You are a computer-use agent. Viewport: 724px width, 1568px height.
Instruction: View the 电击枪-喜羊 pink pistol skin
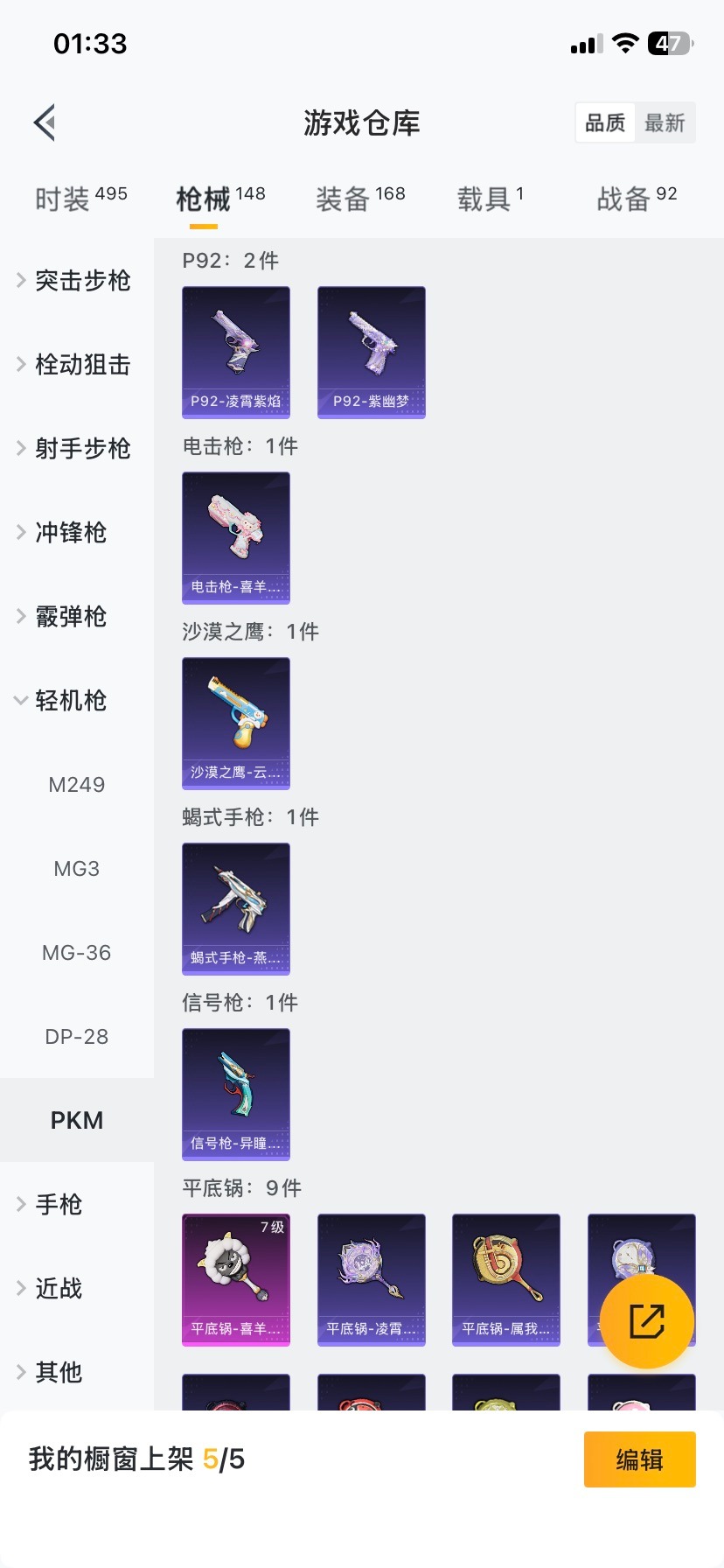pos(235,539)
